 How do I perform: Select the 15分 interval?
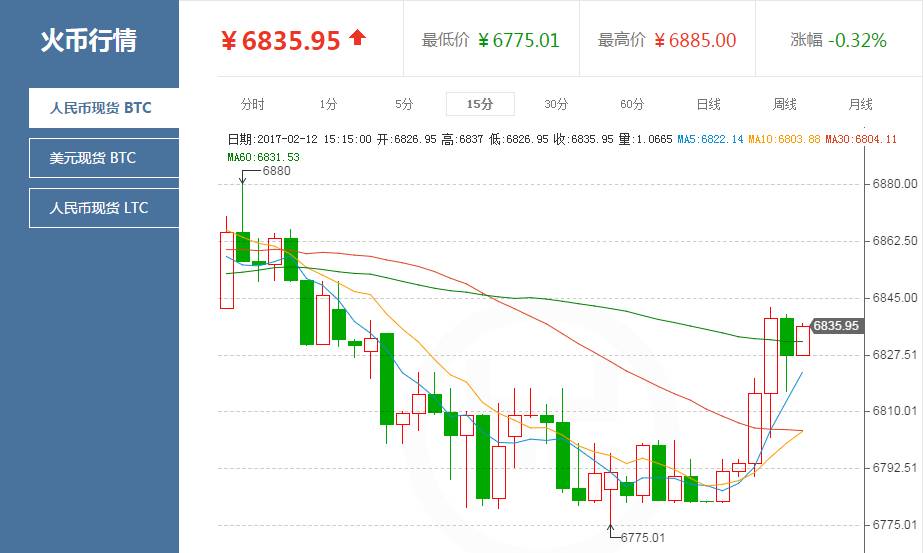[x=480, y=104]
